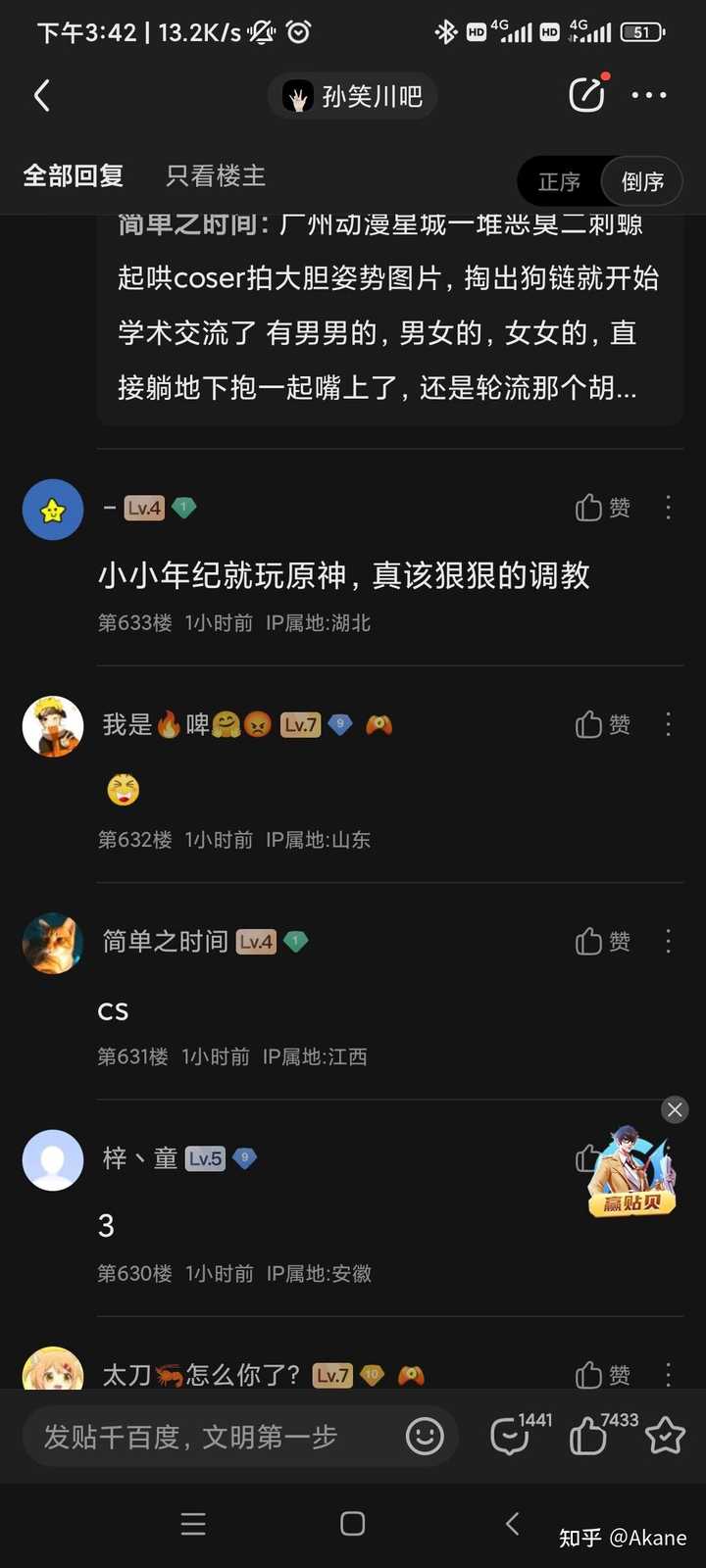Select 倒序 sort order
Image resolution: width=706 pixels, height=1568 pixels.
(x=642, y=181)
